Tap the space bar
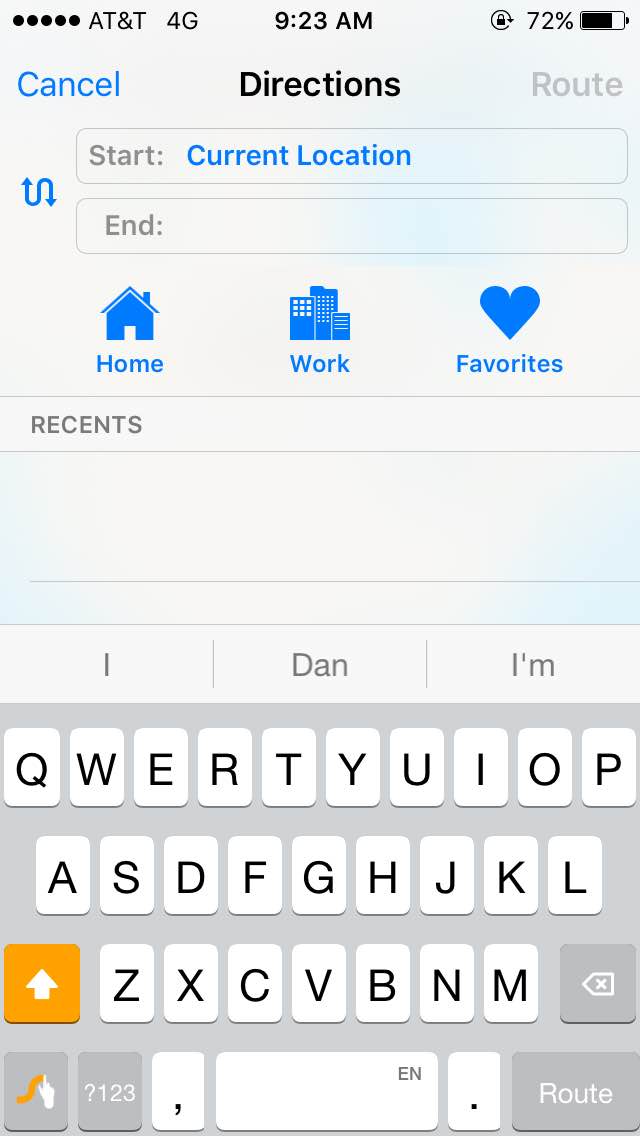 327,1092
